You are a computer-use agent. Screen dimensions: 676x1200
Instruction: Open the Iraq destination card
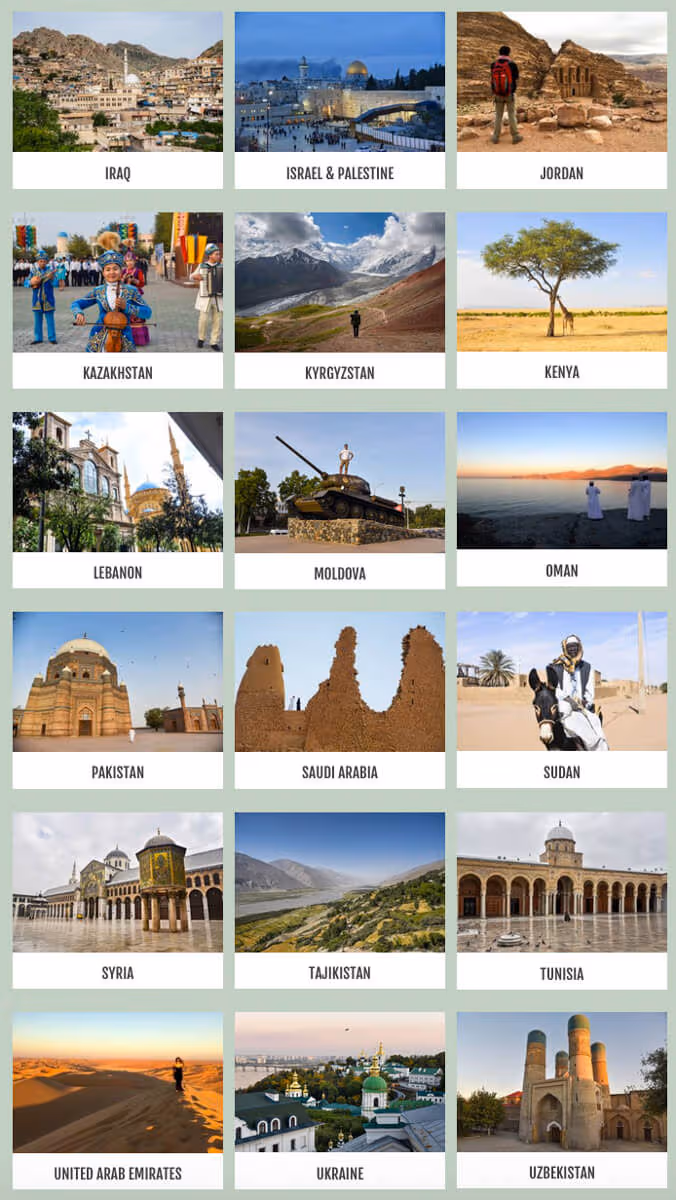(117, 100)
